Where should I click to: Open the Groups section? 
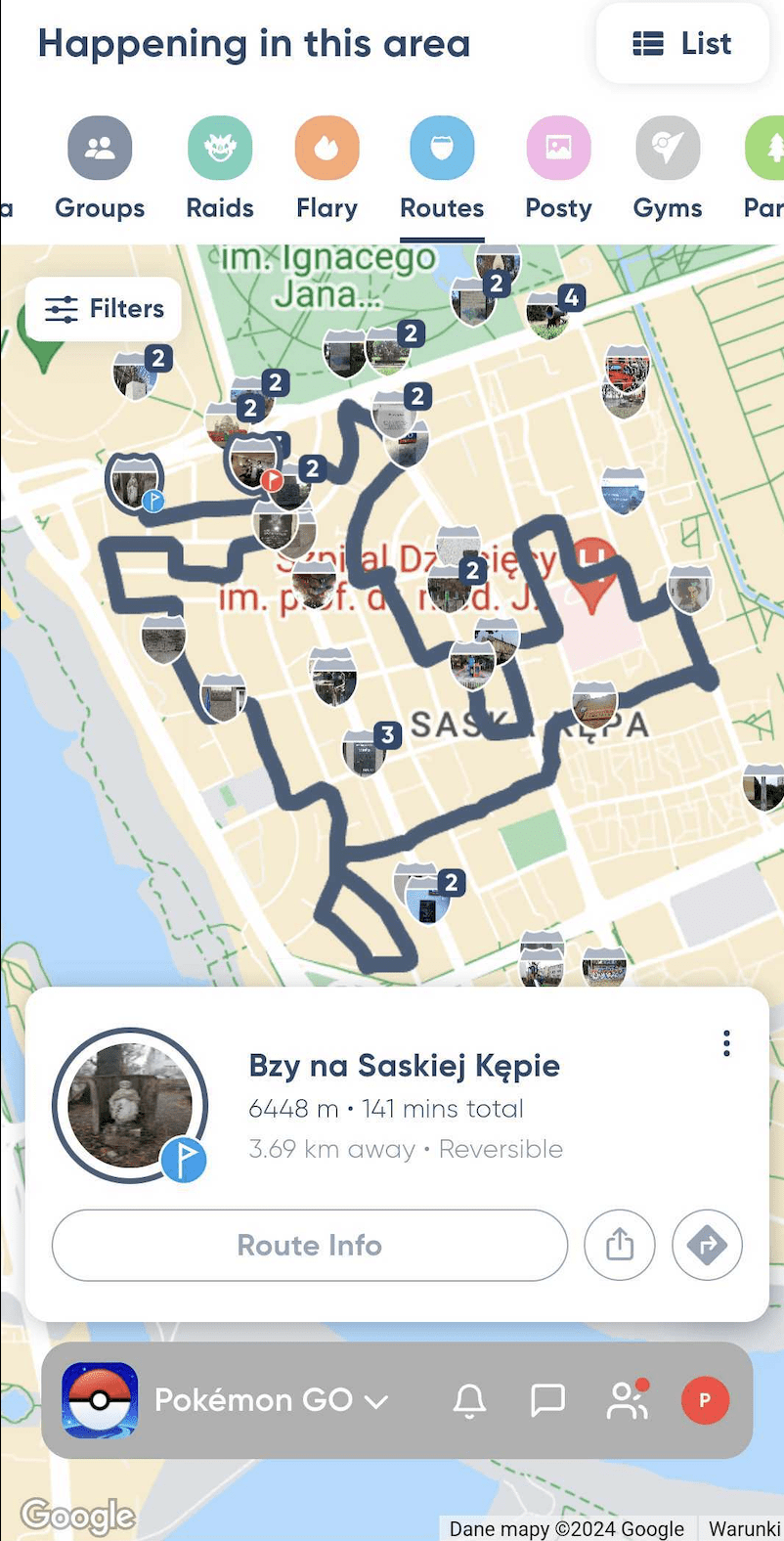click(99, 147)
